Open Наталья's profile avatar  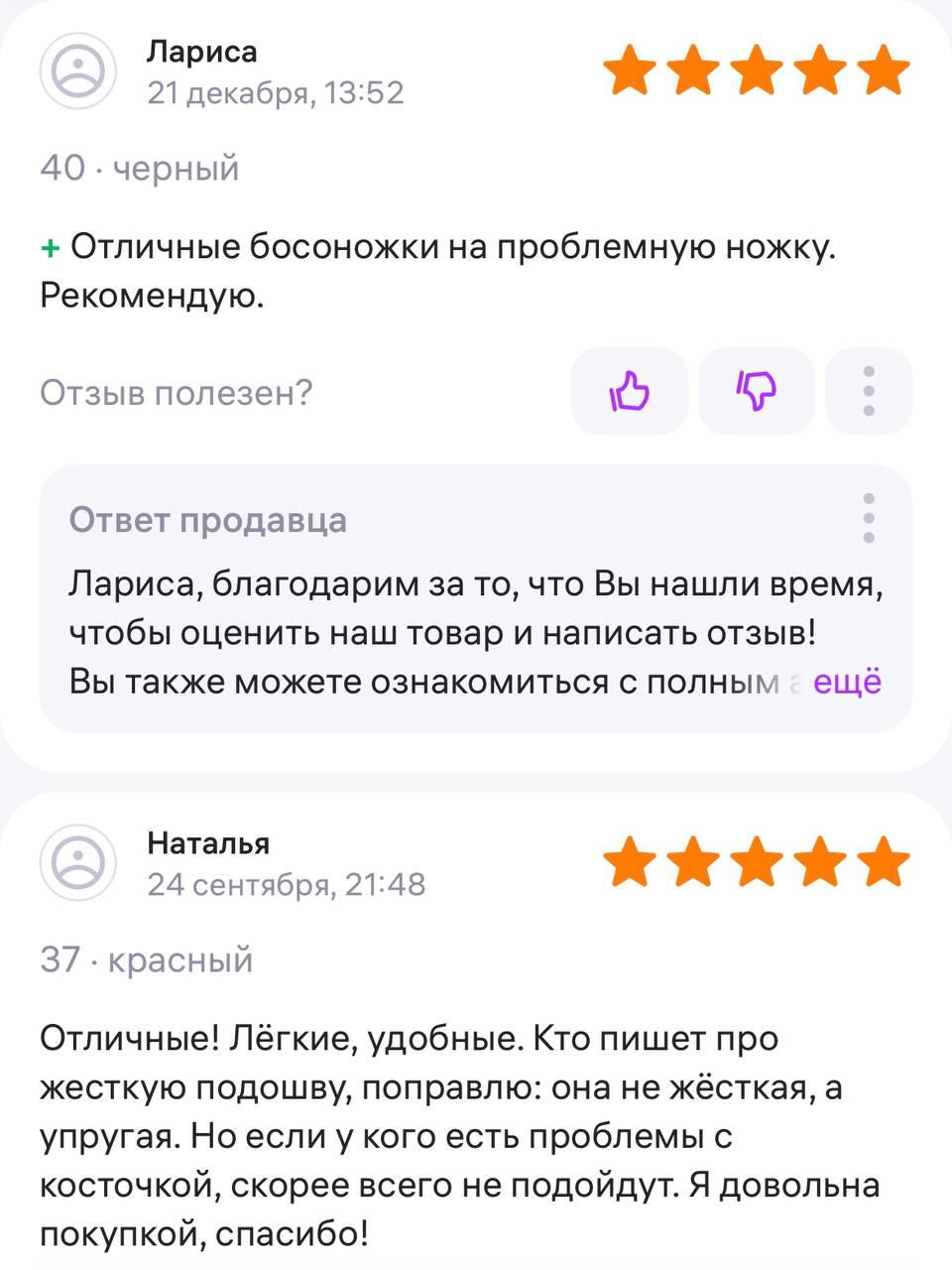tap(78, 863)
